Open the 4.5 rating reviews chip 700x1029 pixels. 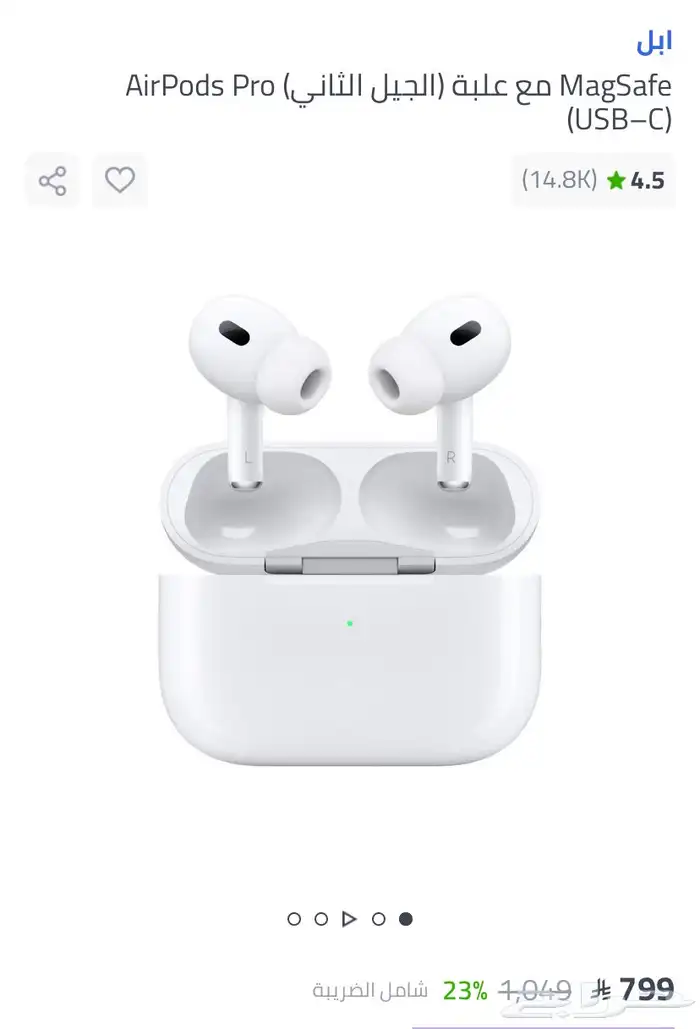pos(593,180)
